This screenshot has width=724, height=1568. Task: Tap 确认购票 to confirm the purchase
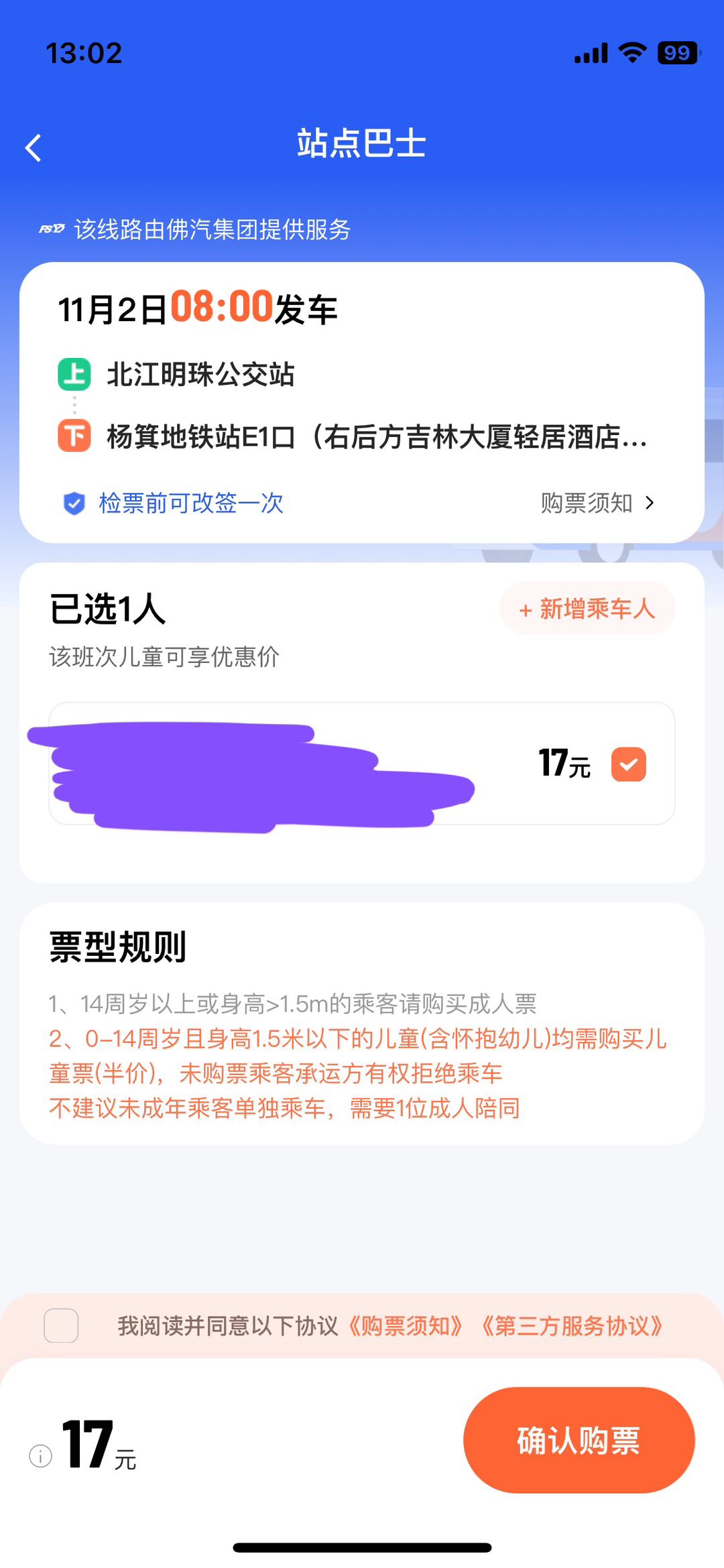pos(579,1440)
